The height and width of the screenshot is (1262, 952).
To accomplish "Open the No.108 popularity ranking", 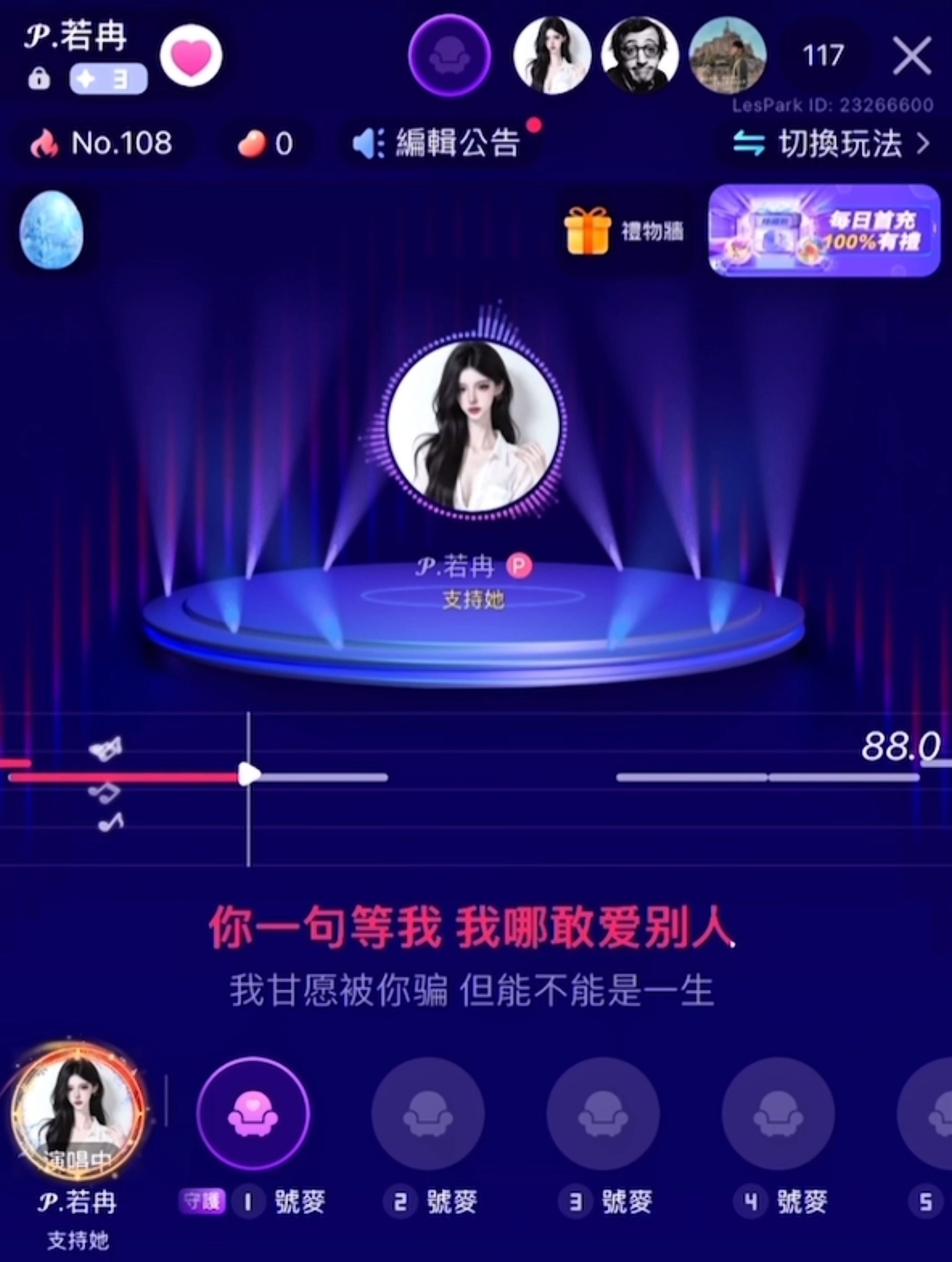I will point(101,143).
